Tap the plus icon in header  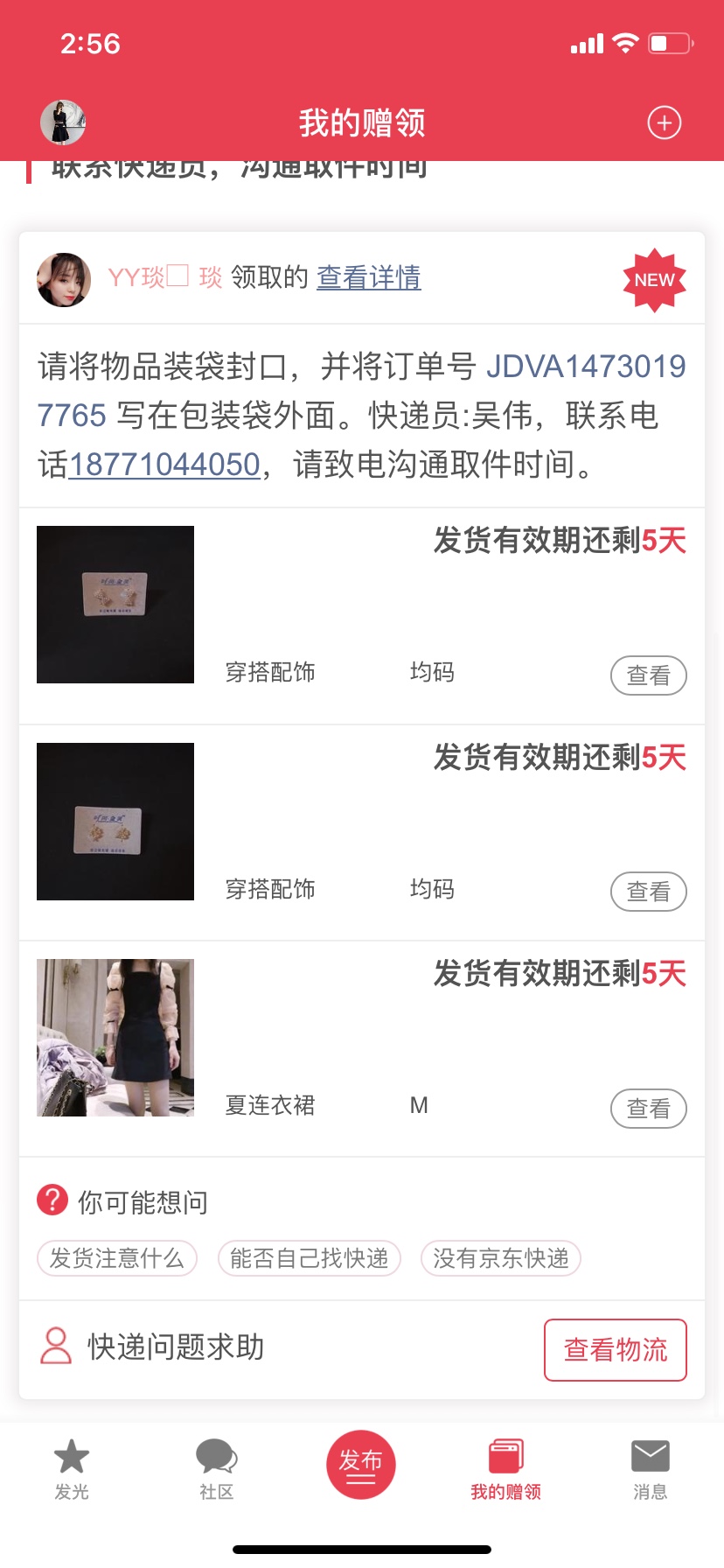664,122
